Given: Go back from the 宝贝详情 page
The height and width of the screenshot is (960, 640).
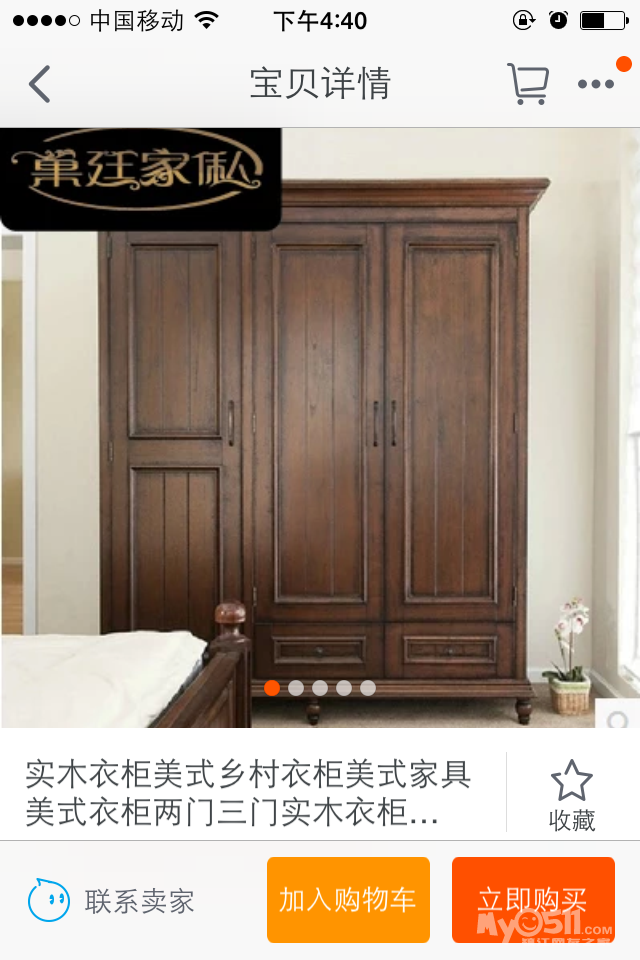Looking at the screenshot, I should (40, 84).
